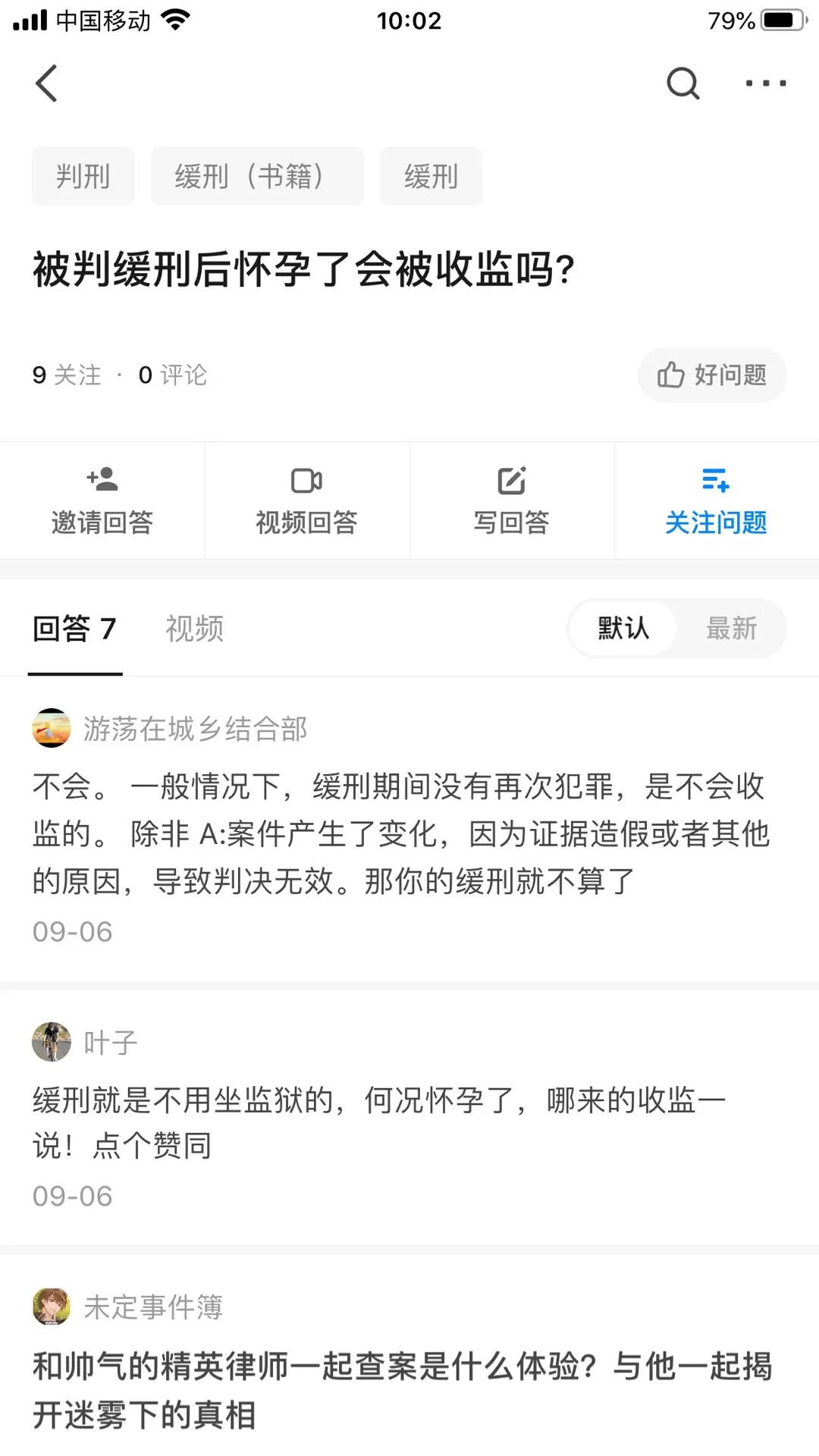
Task: Open the search icon at top right
Action: tap(683, 83)
